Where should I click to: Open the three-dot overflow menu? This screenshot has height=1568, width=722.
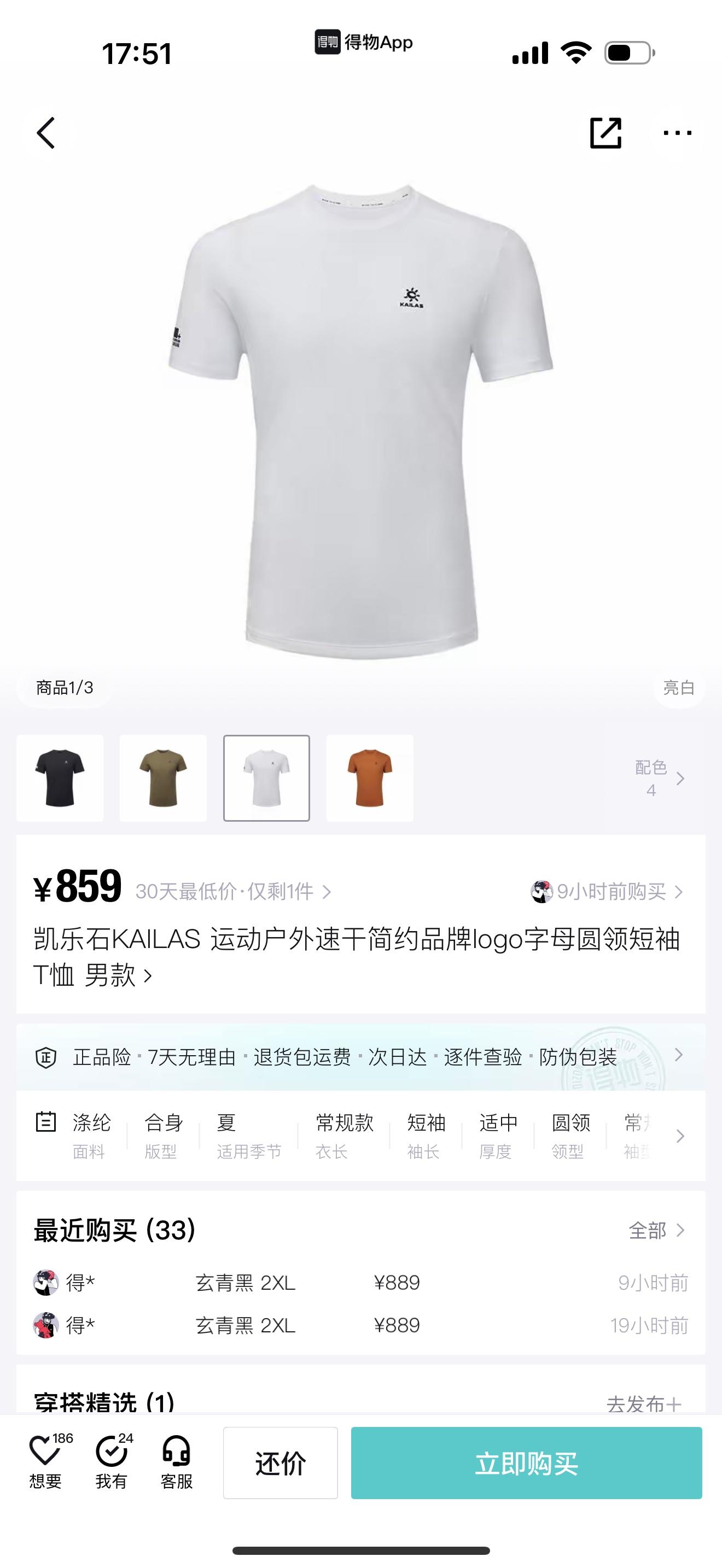677,133
